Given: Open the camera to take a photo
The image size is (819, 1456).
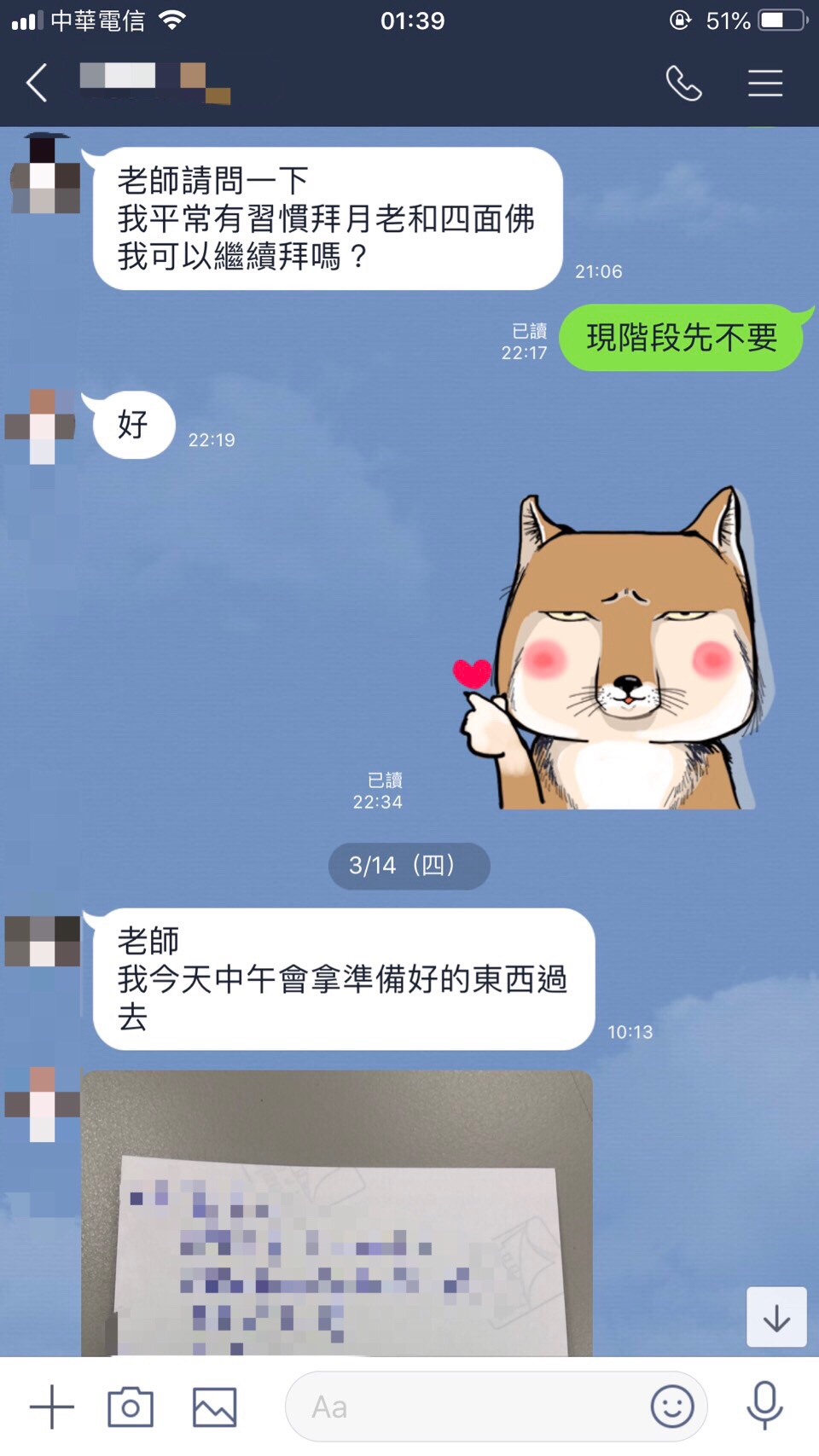Looking at the screenshot, I should coord(131,1407).
